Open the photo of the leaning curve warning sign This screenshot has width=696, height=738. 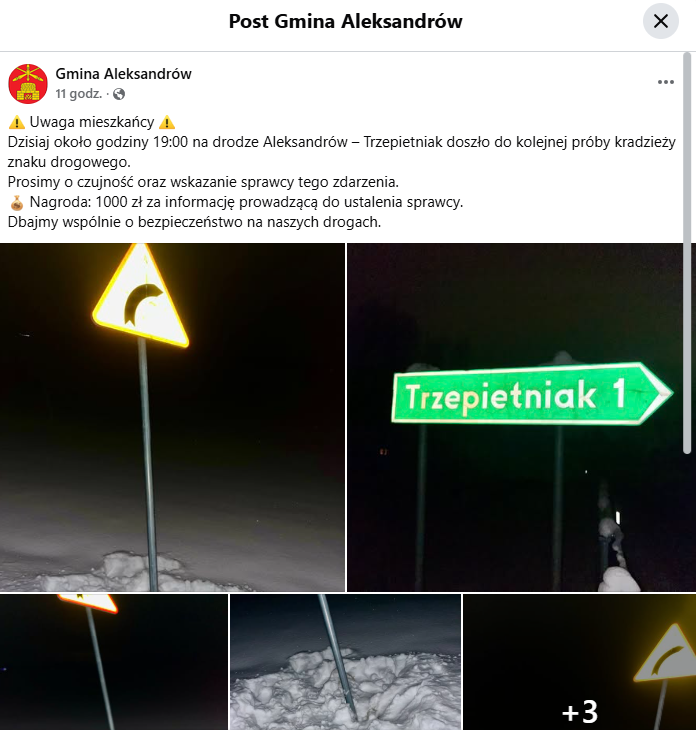[172, 417]
